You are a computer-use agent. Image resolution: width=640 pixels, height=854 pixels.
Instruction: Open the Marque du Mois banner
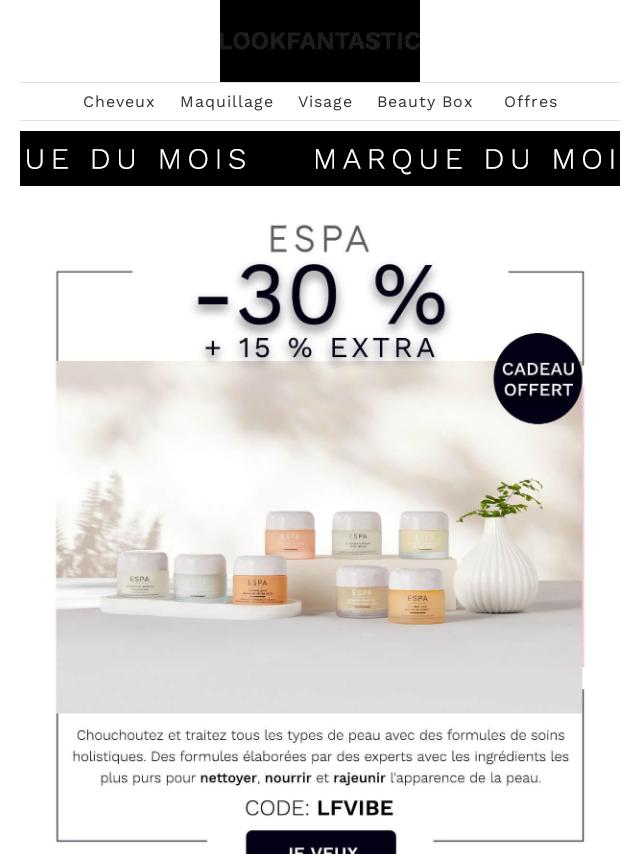click(x=320, y=159)
